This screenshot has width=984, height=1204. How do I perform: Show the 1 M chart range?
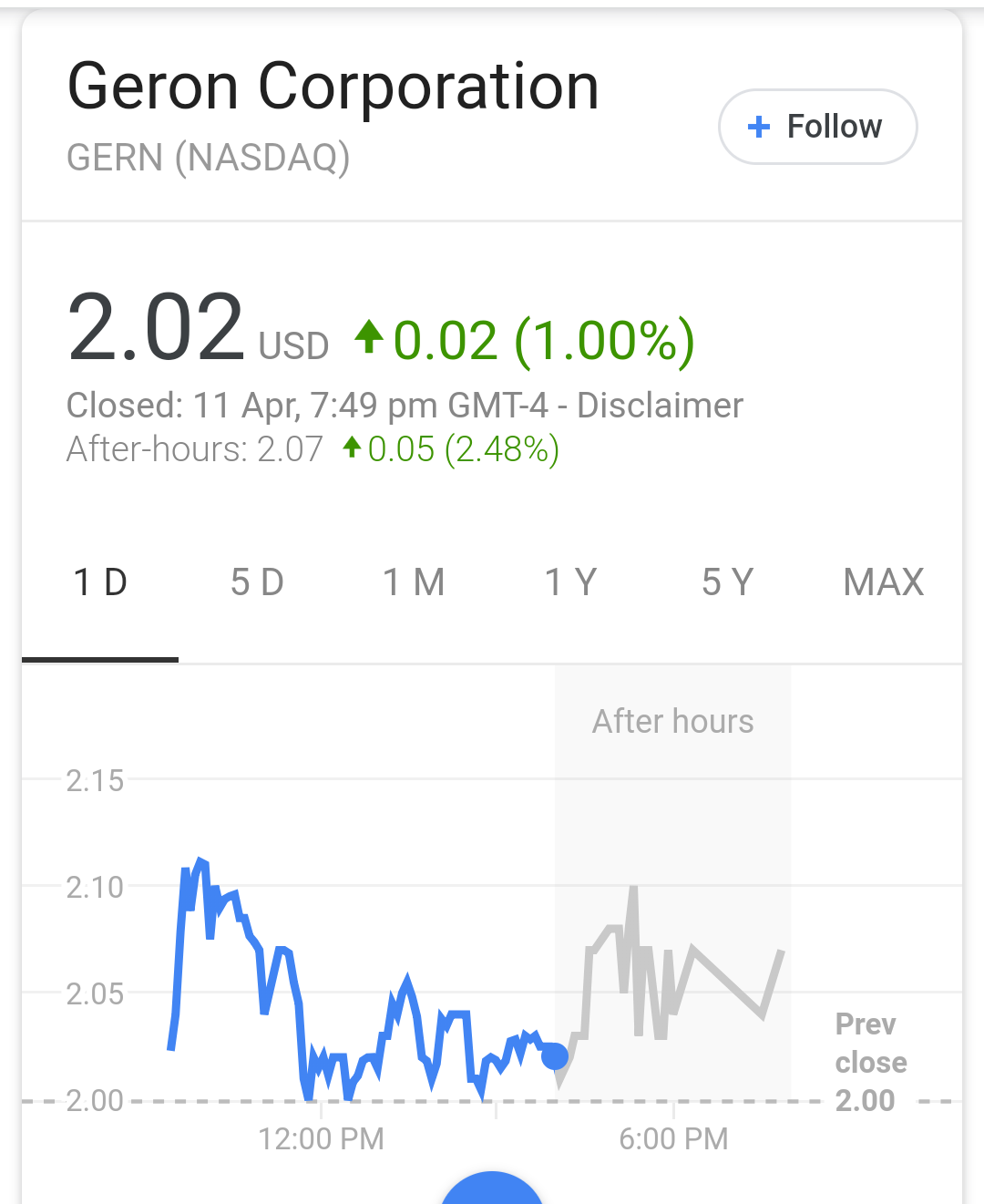[414, 583]
